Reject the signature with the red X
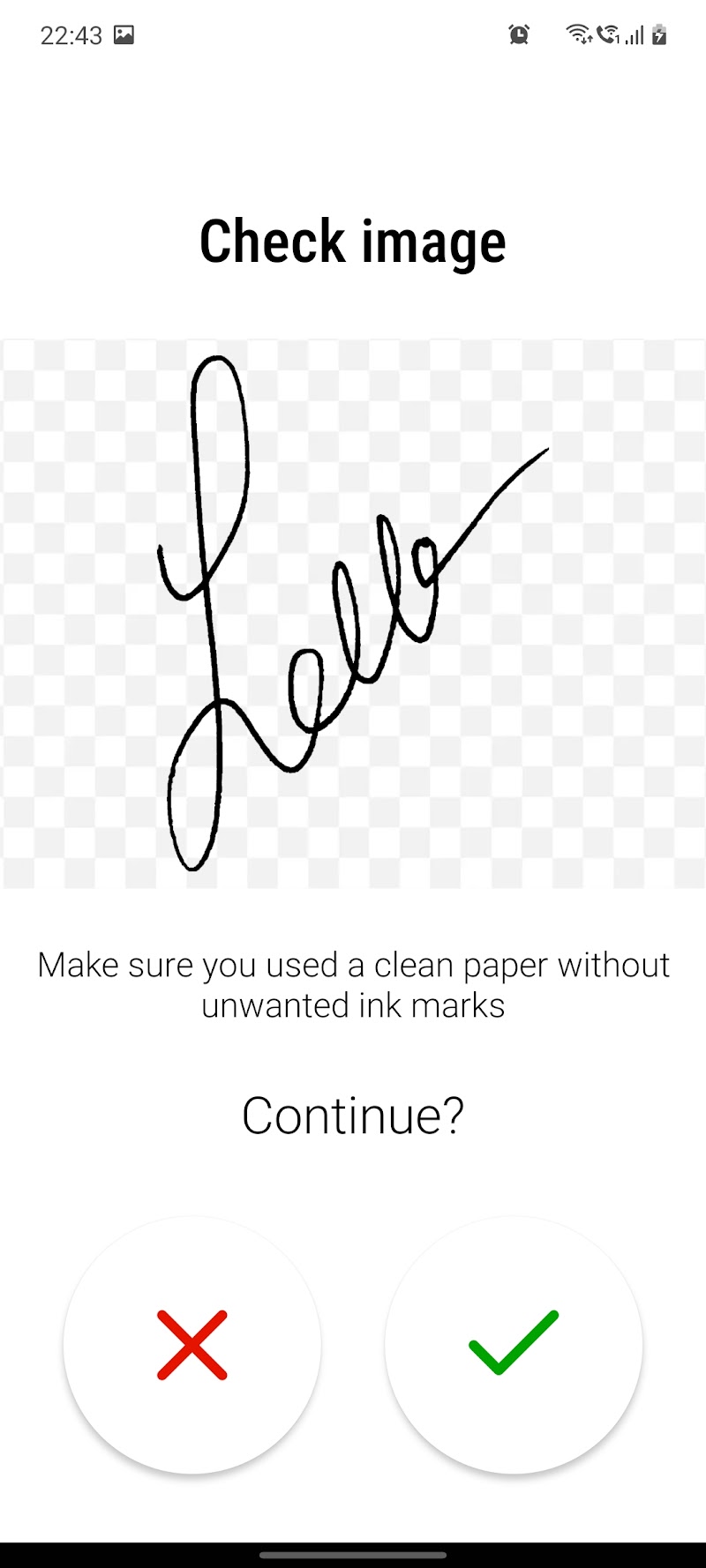 click(x=192, y=1344)
